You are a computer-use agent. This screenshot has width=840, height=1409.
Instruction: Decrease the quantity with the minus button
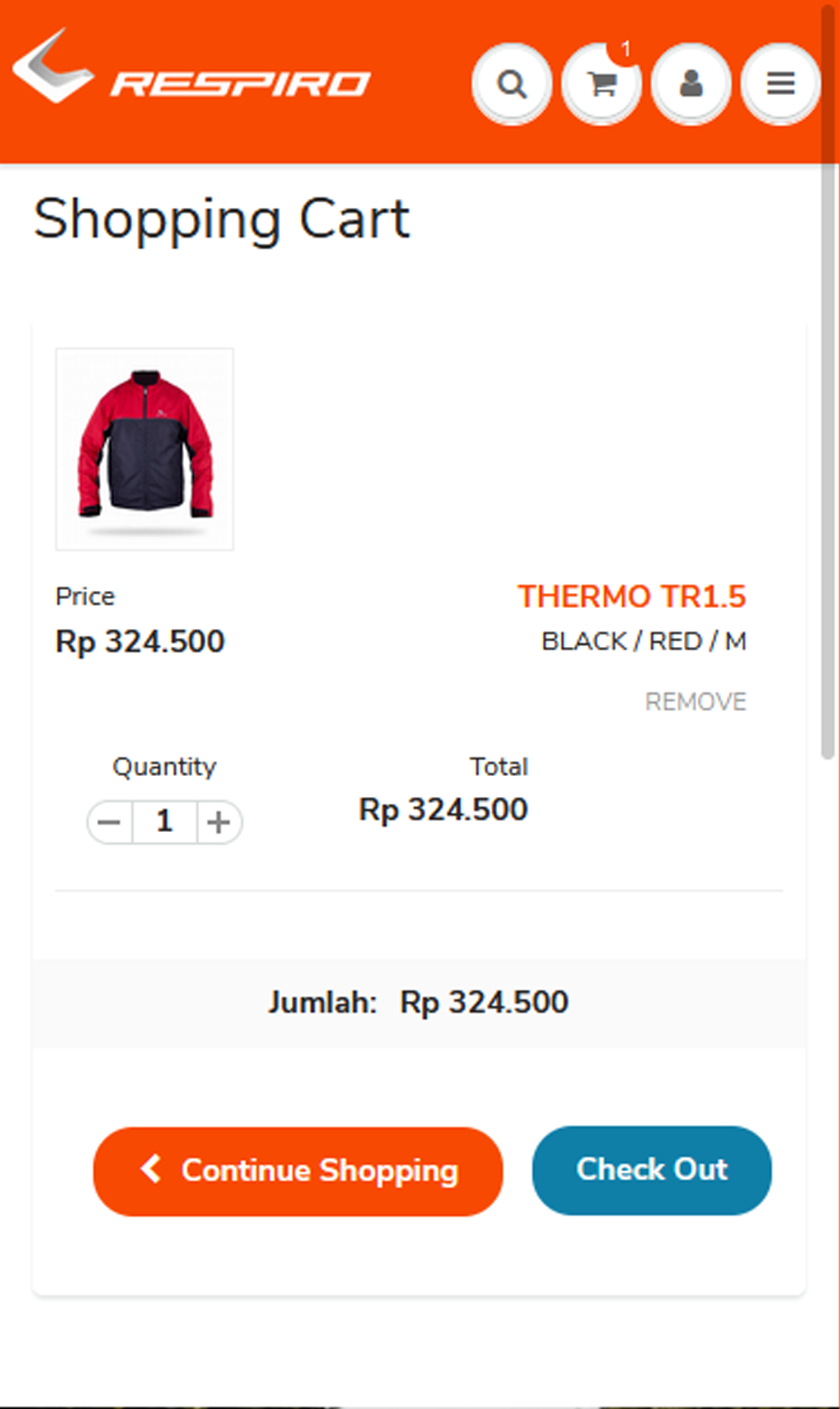[x=110, y=822]
